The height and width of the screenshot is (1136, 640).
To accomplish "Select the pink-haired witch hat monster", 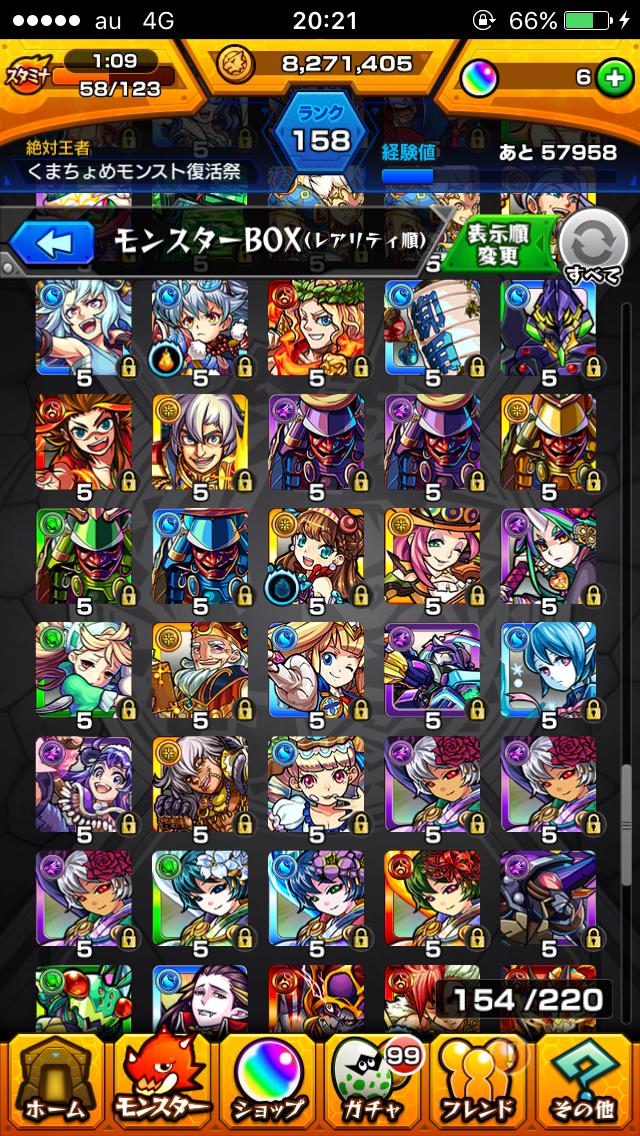I will [432, 555].
